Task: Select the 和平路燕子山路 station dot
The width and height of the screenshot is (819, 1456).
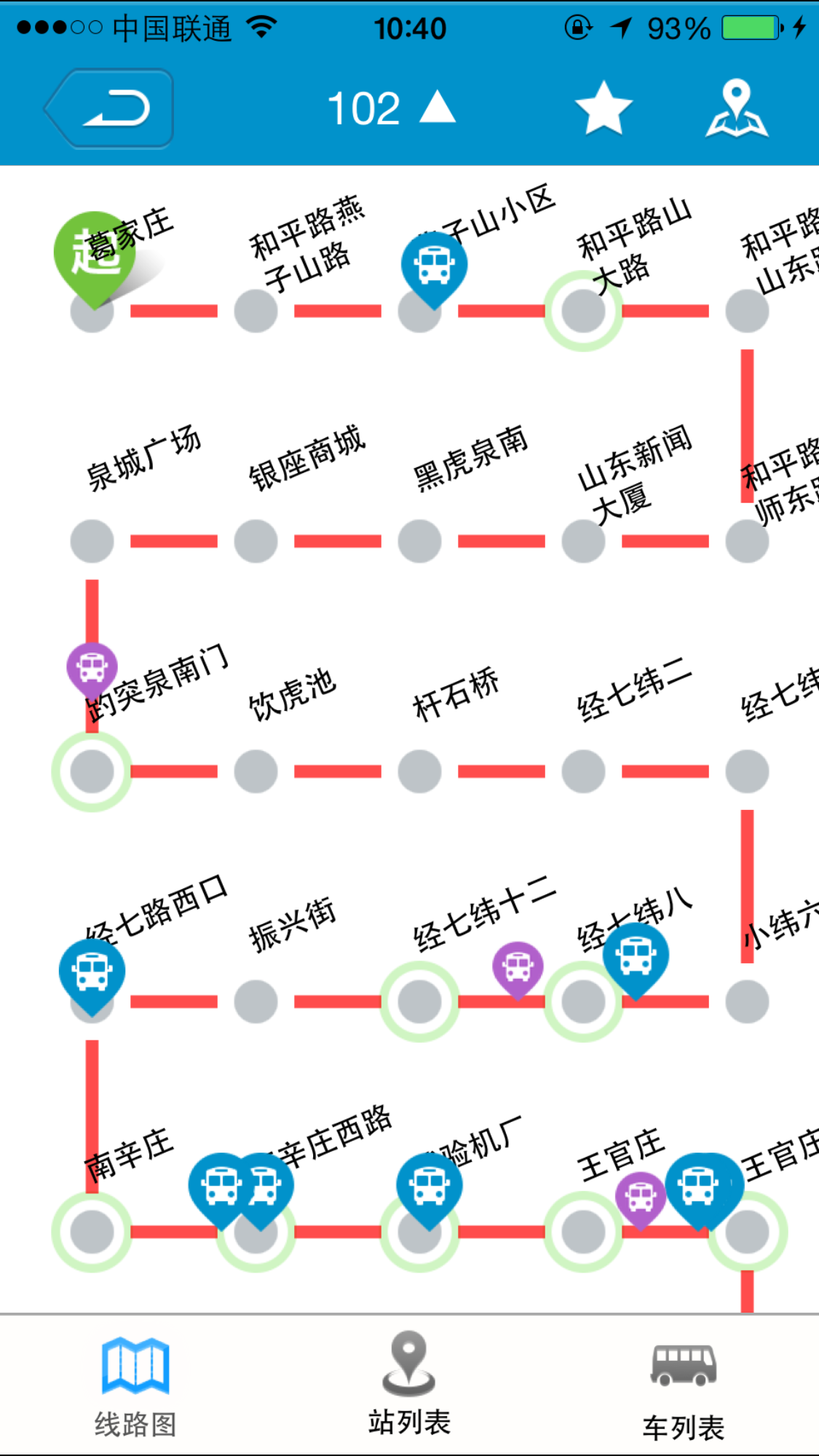Action: click(256, 311)
